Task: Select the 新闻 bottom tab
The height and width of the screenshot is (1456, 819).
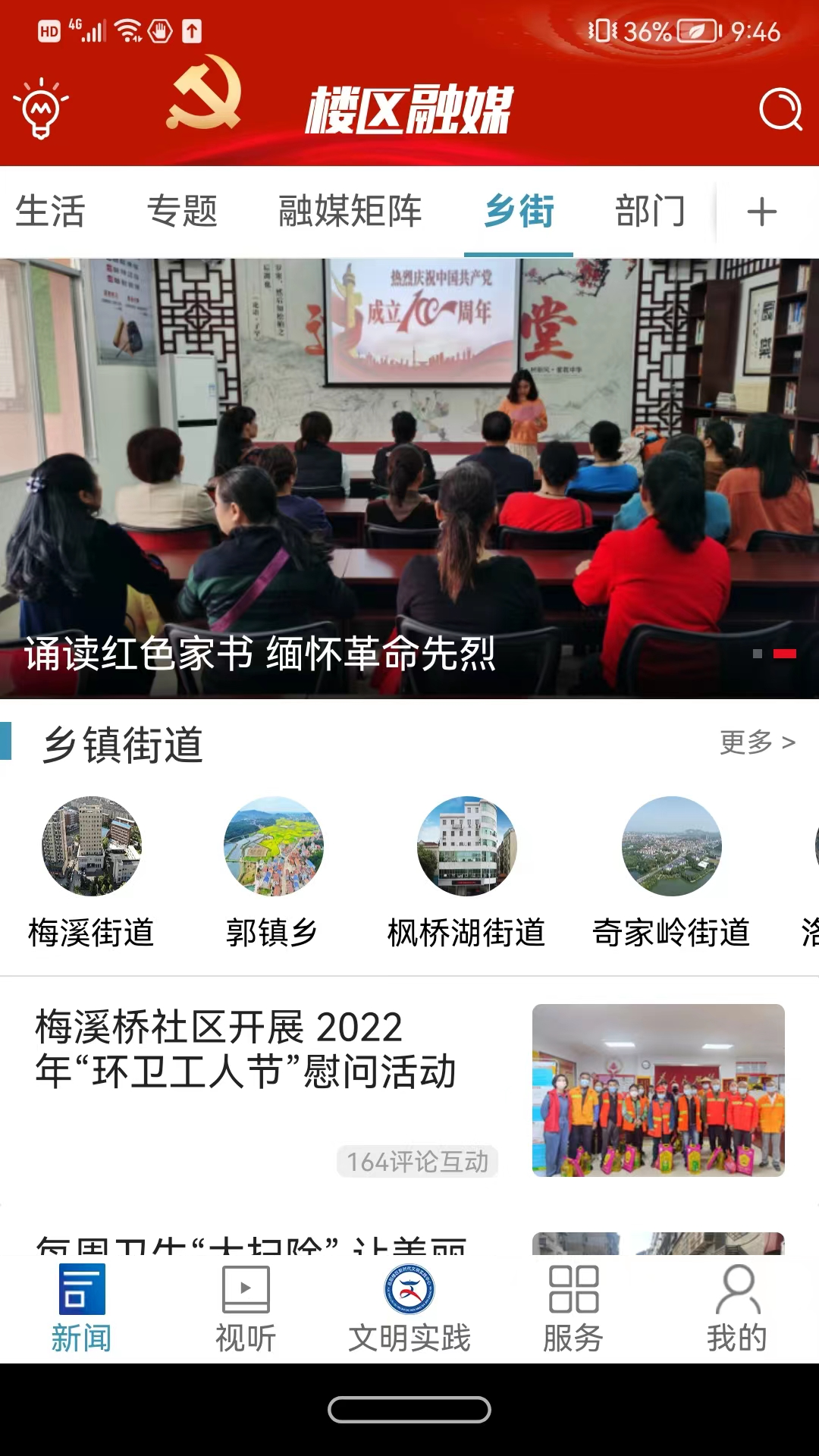Action: pyautogui.click(x=82, y=1310)
